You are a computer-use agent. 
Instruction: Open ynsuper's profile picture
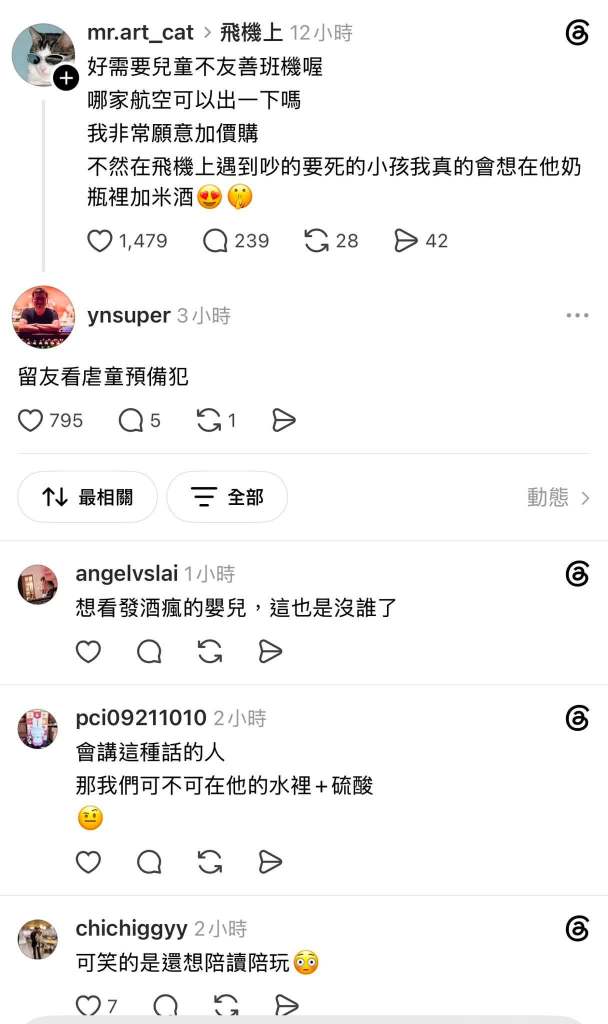(43, 317)
